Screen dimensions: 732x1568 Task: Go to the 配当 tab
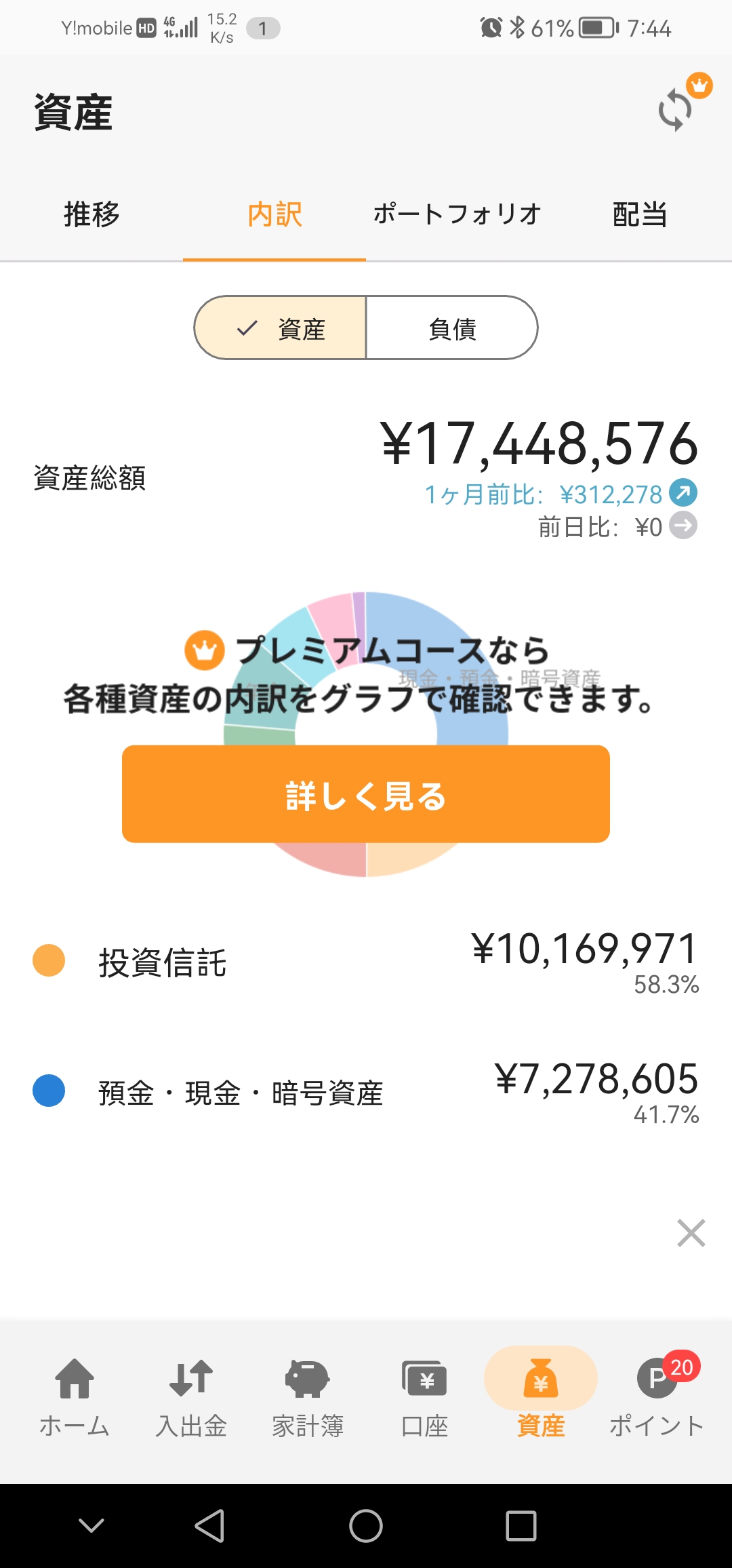[x=640, y=214]
